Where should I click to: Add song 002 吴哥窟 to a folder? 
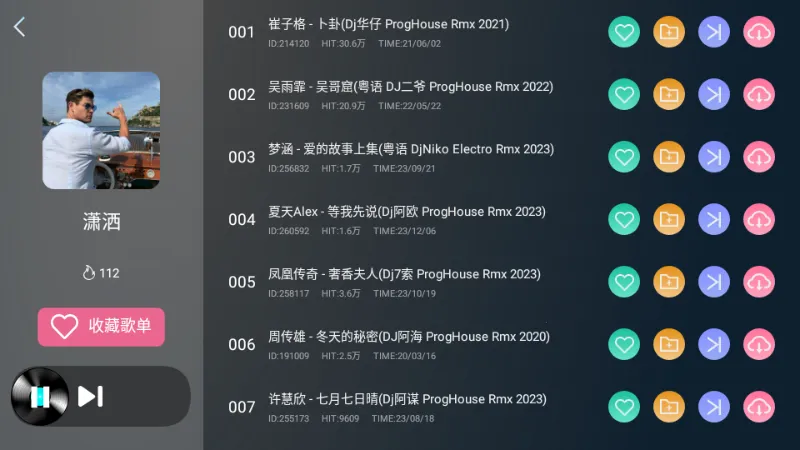pyautogui.click(x=668, y=94)
